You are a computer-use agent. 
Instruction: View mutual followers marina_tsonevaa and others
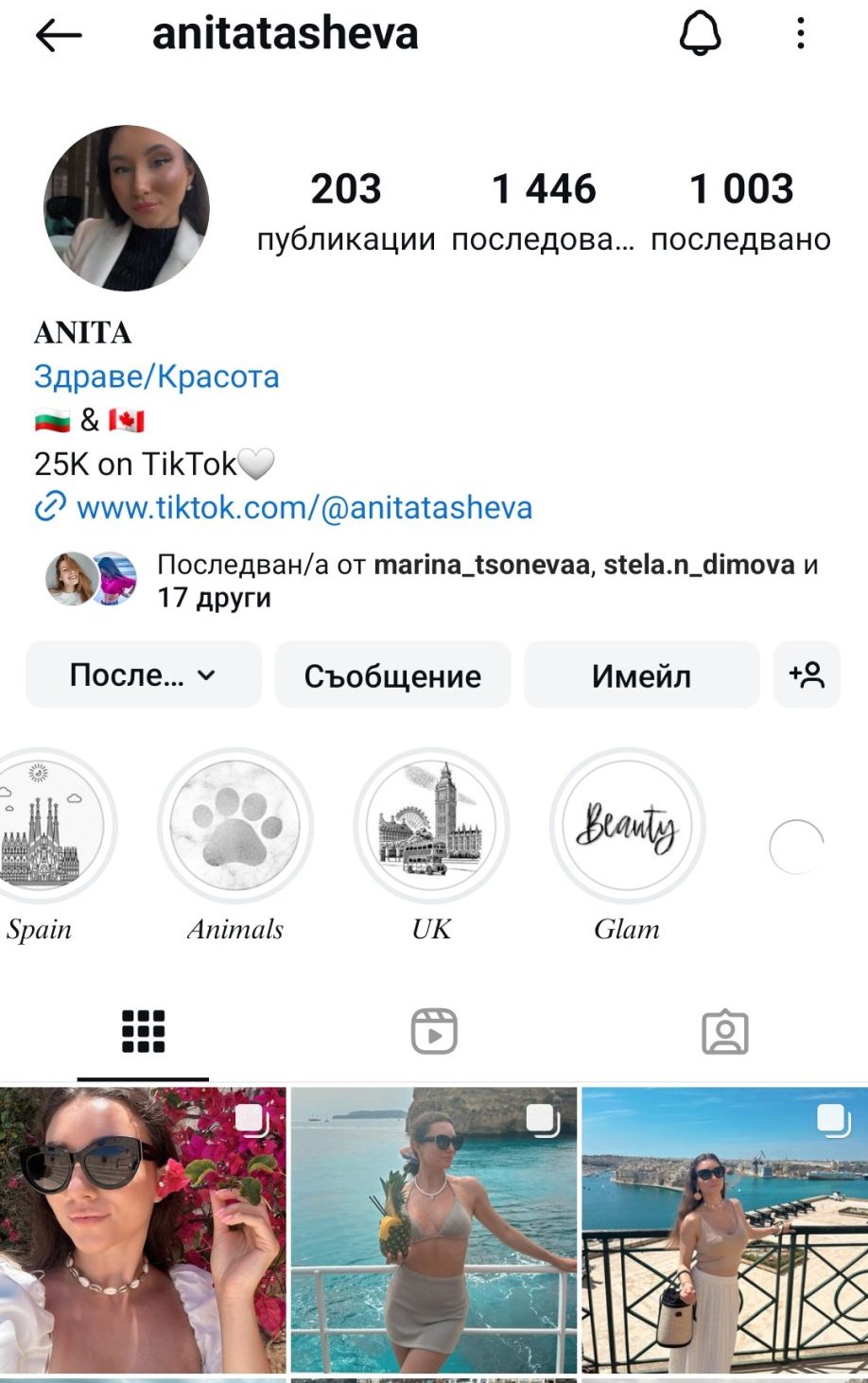coord(487,580)
